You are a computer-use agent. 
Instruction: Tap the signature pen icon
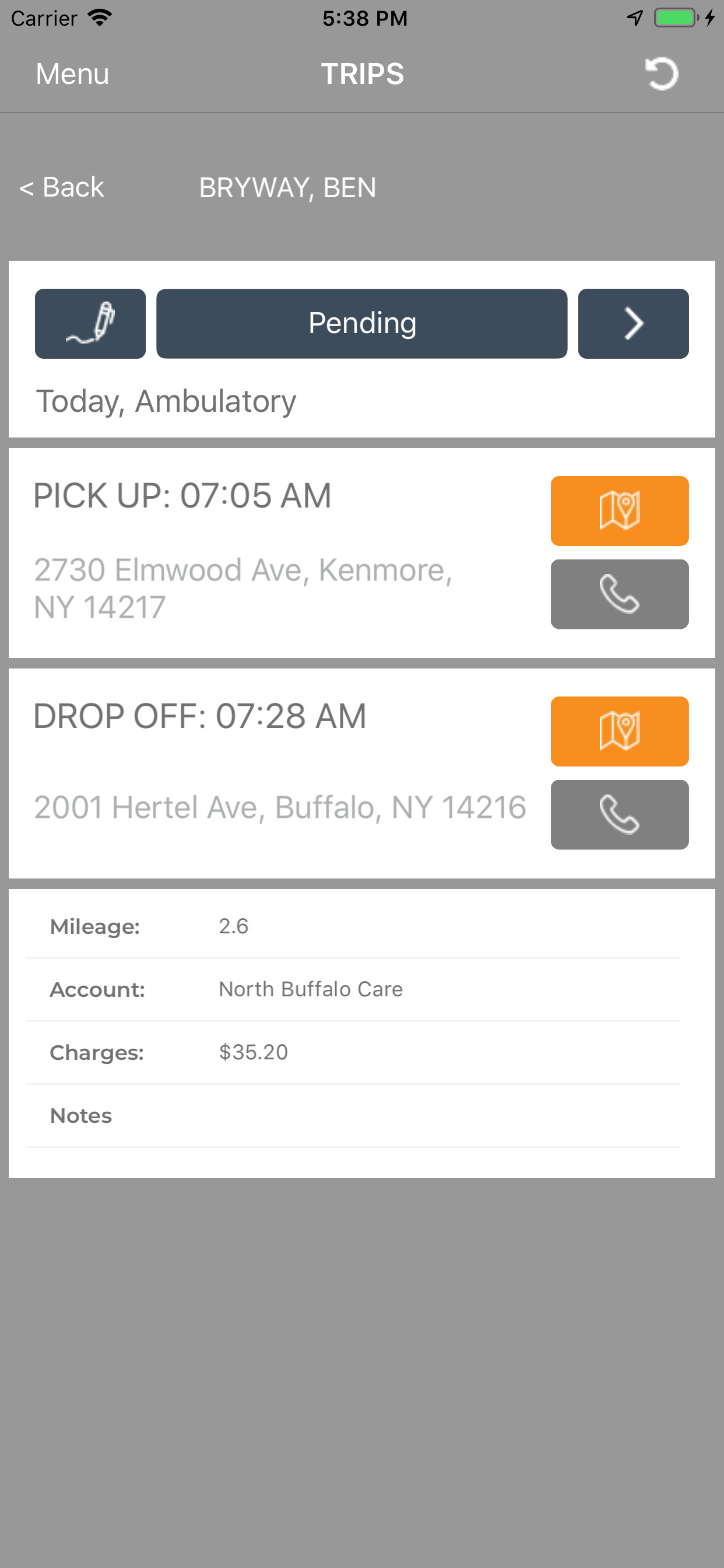90,323
